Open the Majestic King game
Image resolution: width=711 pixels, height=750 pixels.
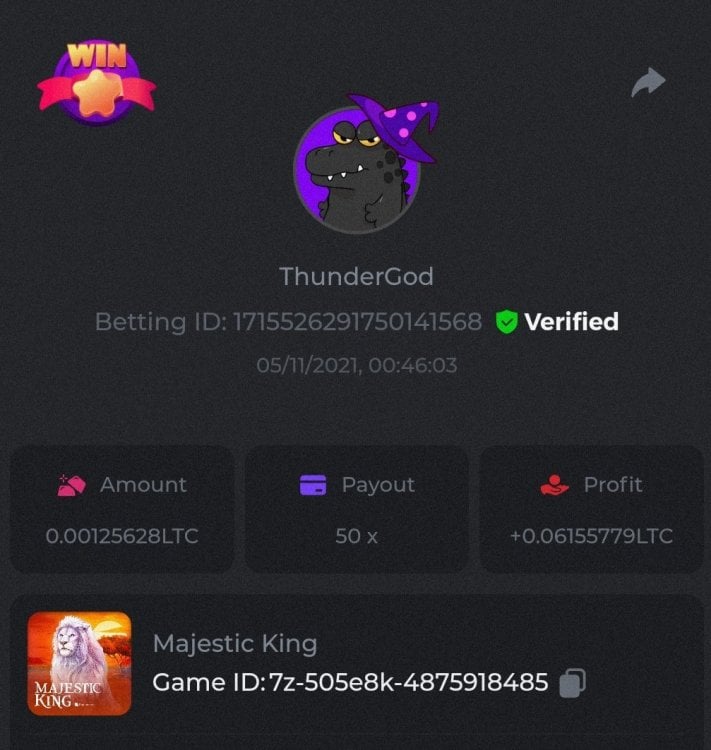point(79,663)
